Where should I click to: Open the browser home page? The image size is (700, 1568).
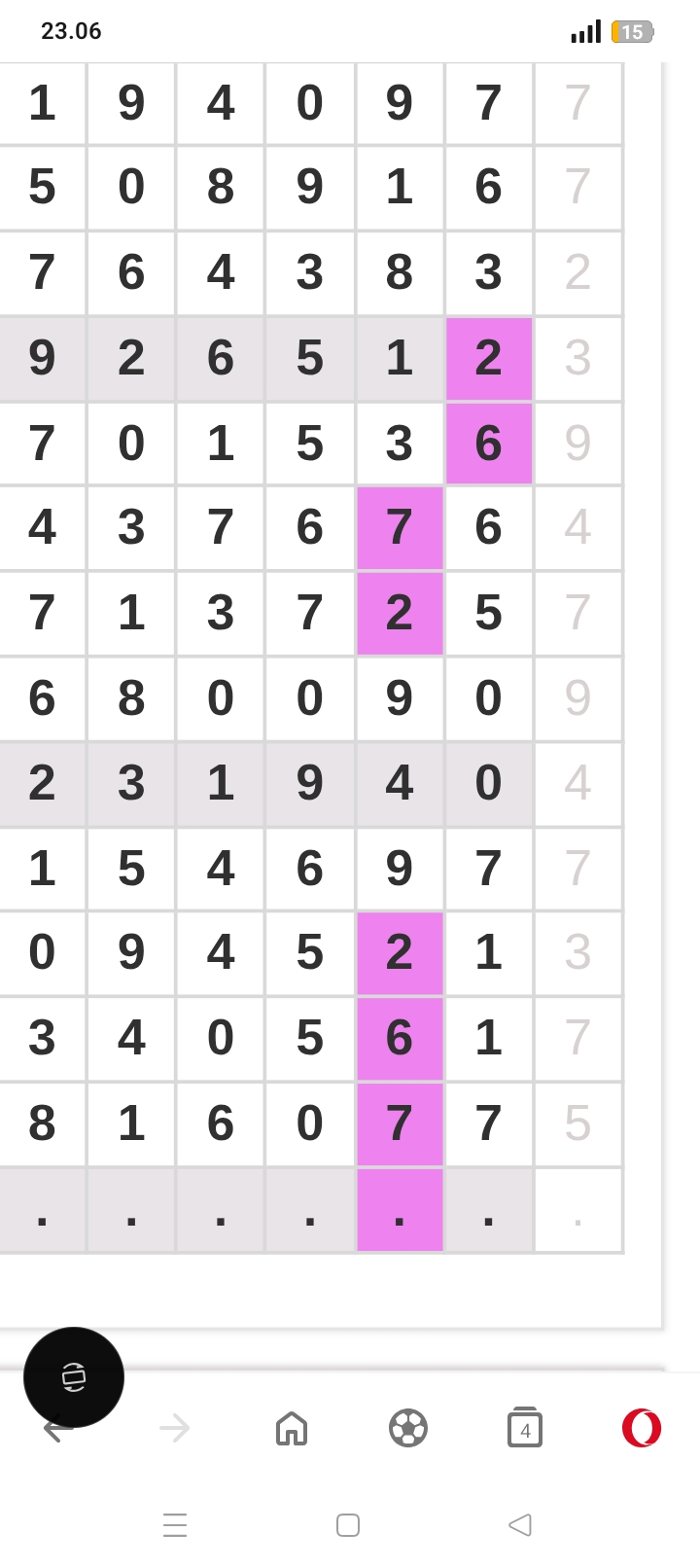[x=292, y=1428]
